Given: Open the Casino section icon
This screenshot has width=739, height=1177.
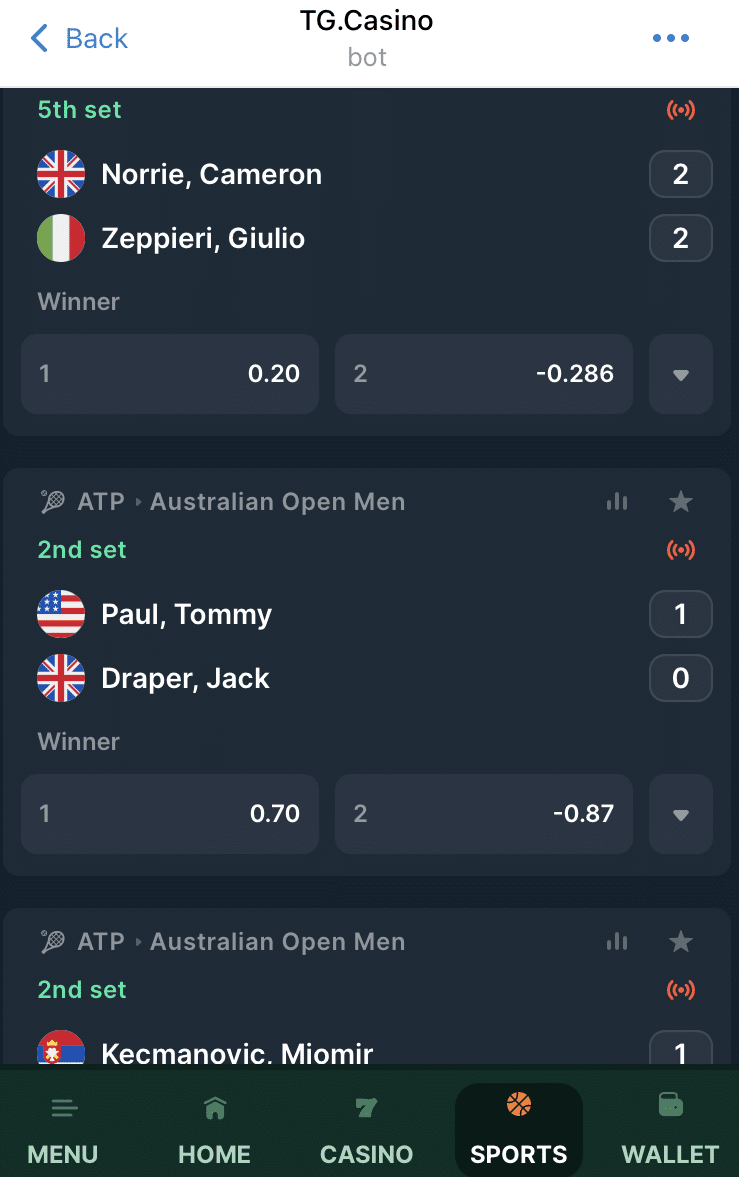Looking at the screenshot, I should [366, 1104].
